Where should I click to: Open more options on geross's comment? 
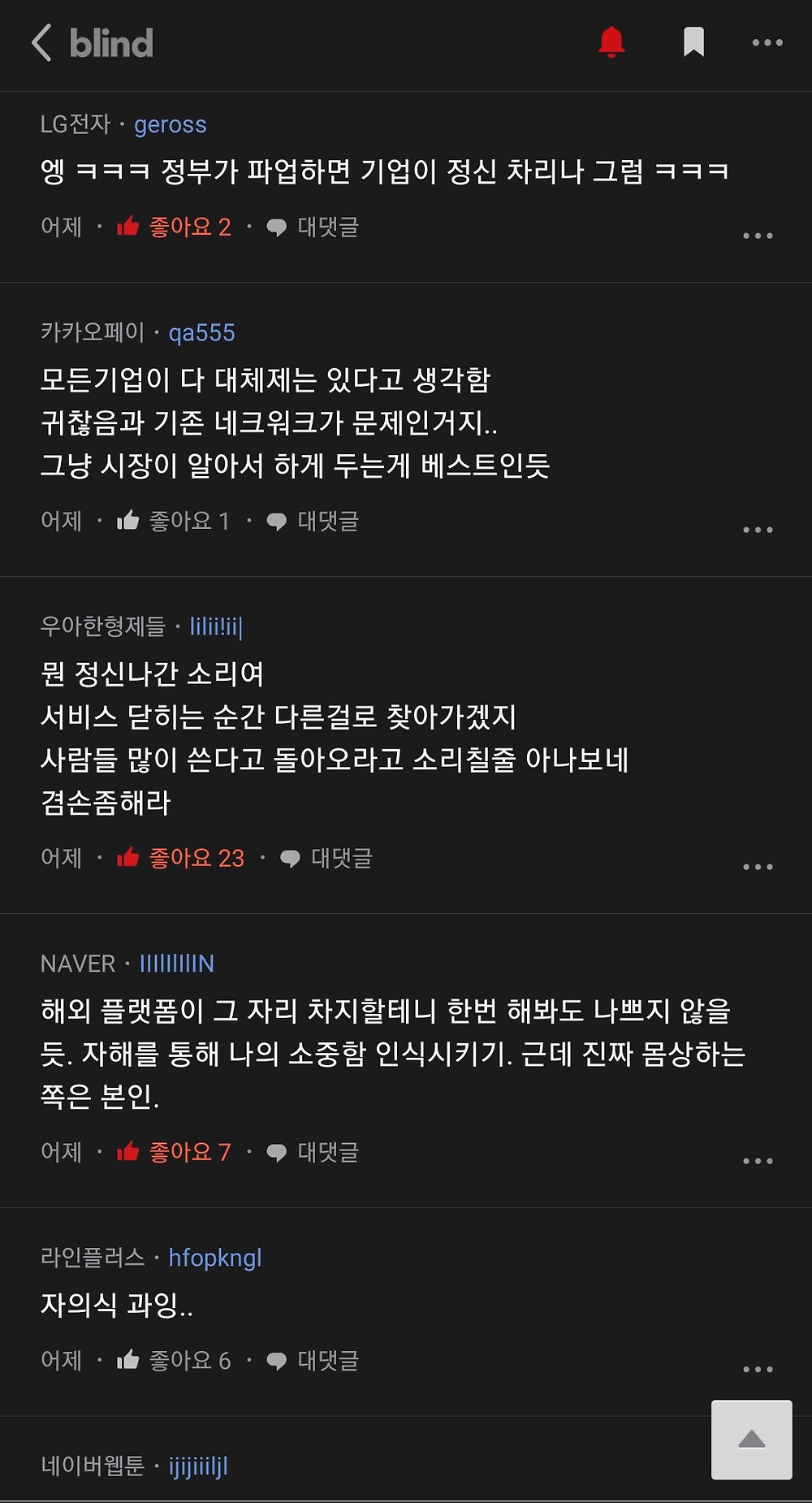tap(758, 236)
